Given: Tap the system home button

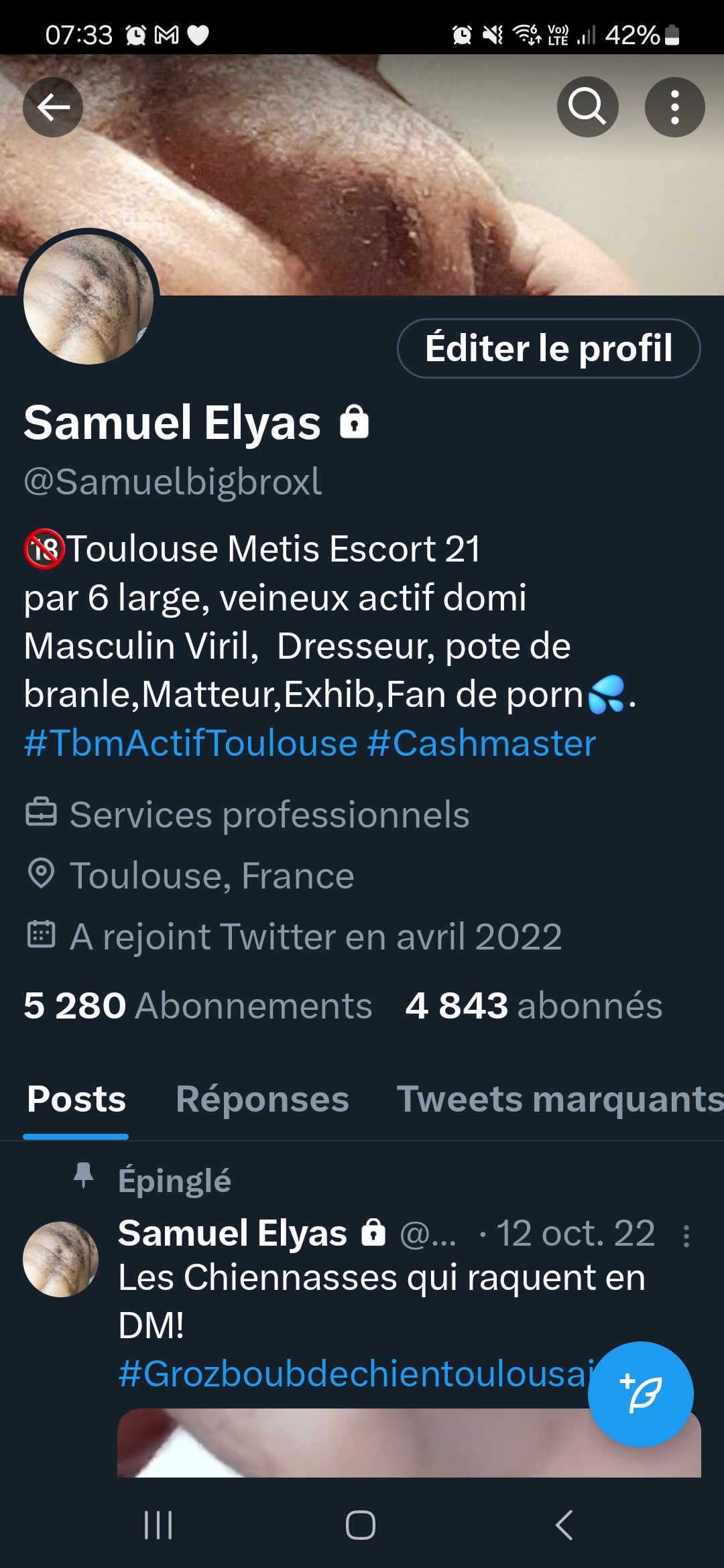Looking at the screenshot, I should click(361, 1525).
